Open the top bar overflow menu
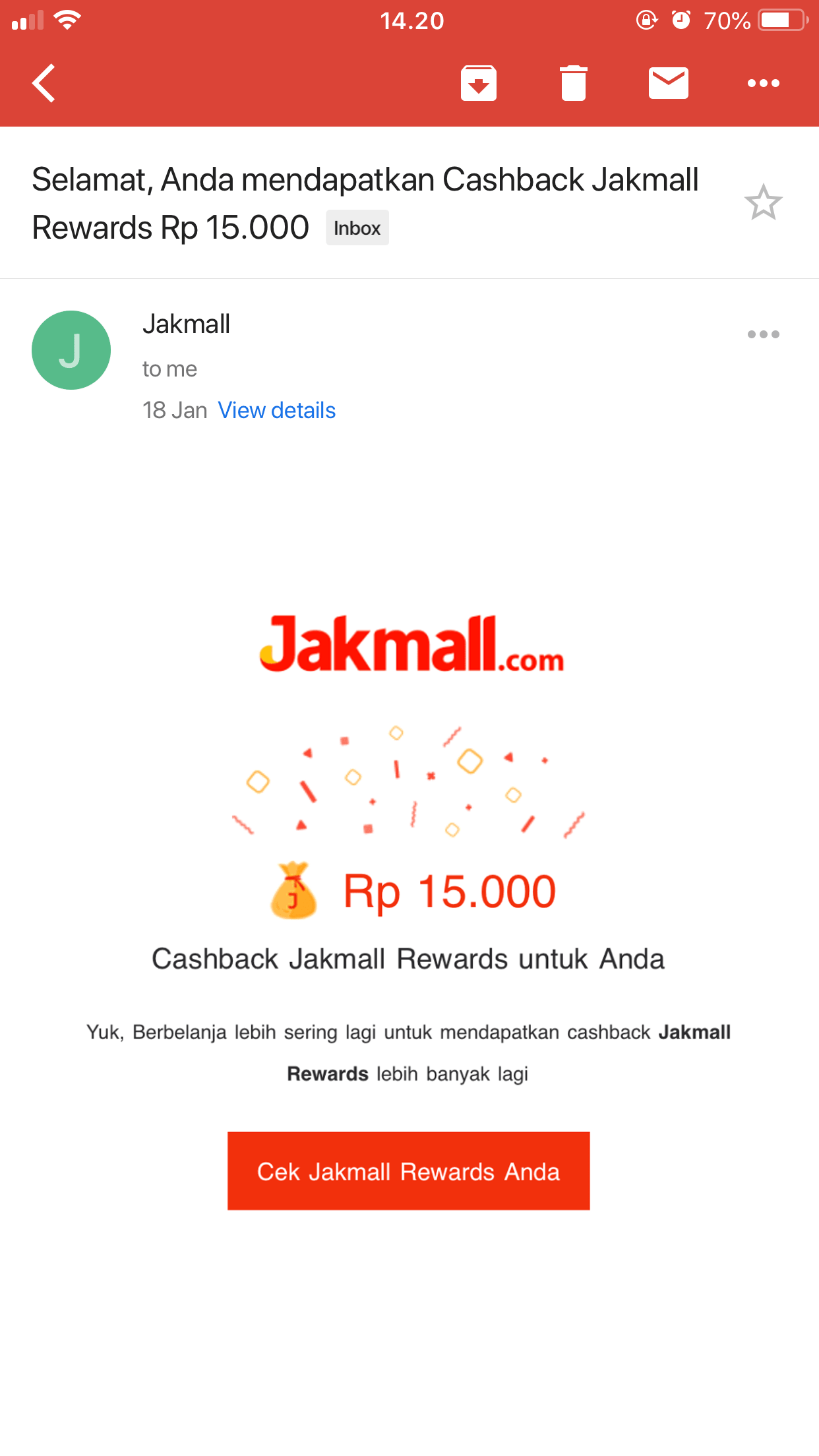819x1456 pixels. click(x=763, y=84)
